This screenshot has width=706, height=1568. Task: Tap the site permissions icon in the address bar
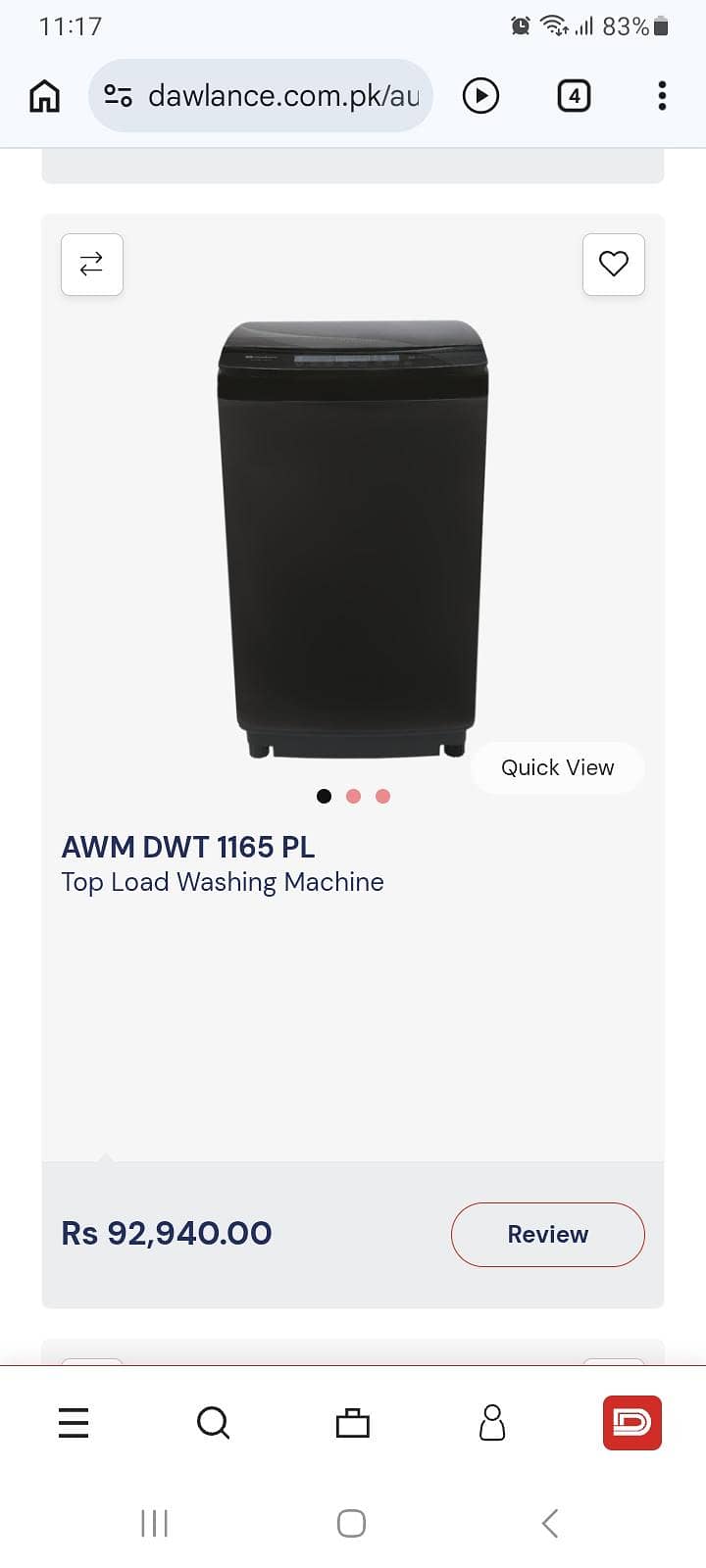(x=118, y=95)
